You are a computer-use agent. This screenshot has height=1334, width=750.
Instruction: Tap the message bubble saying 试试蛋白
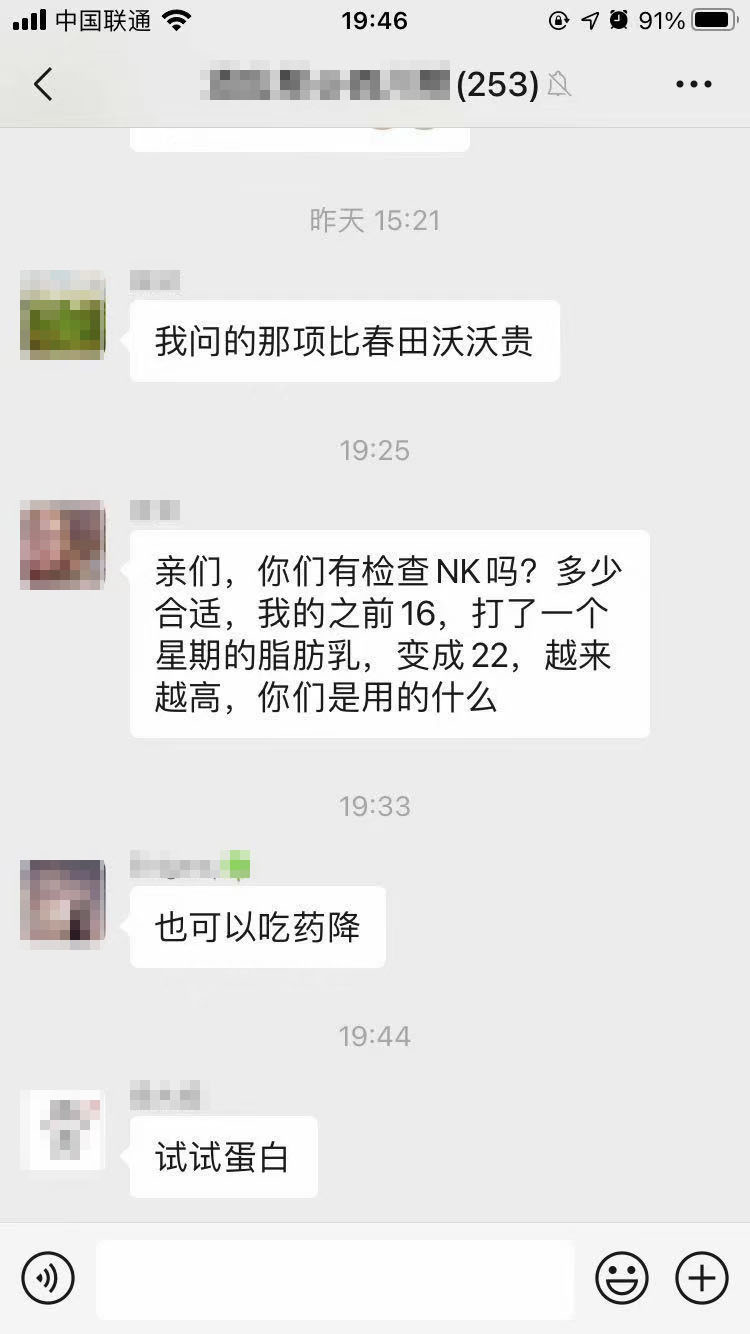(222, 1156)
